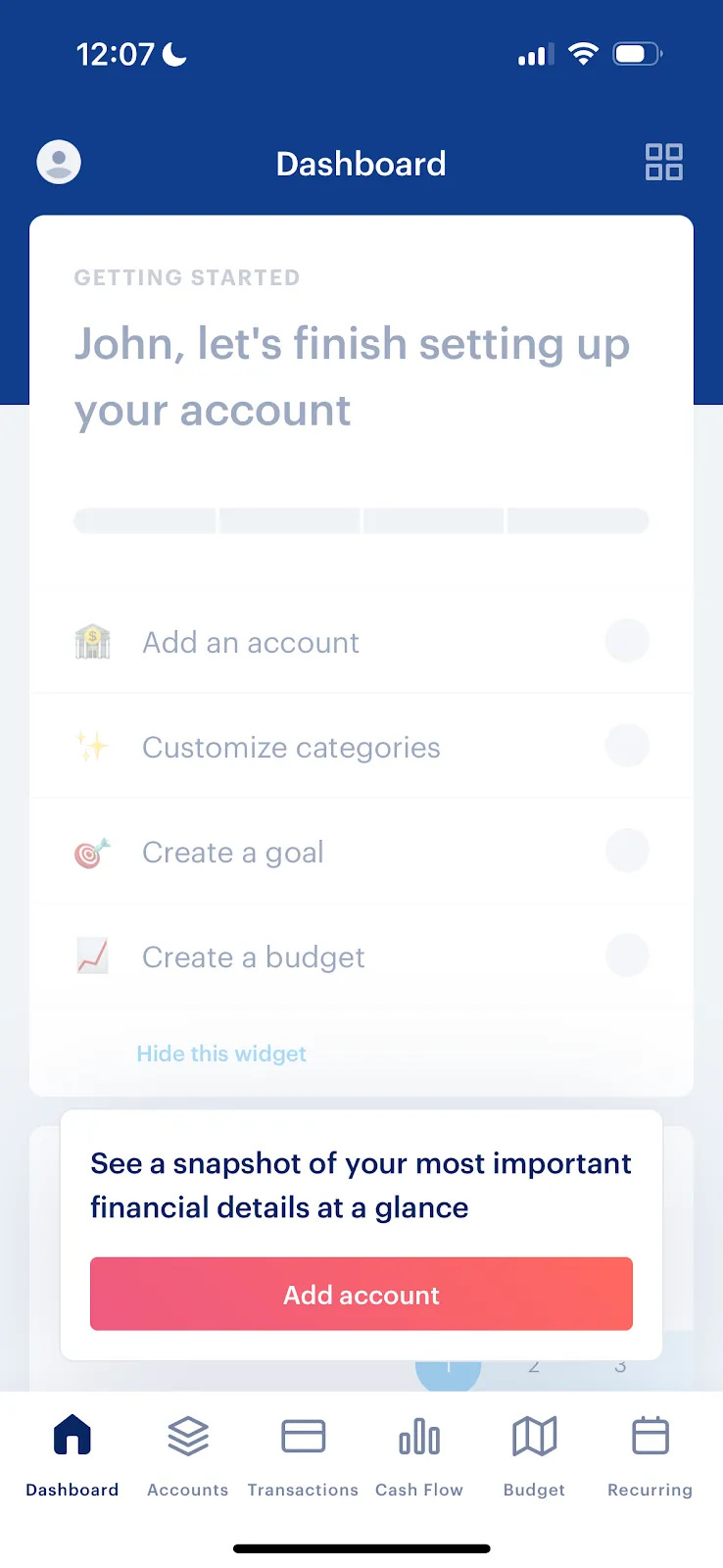Switch to the Budget tab
723x1568 pixels.
click(x=534, y=1455)
